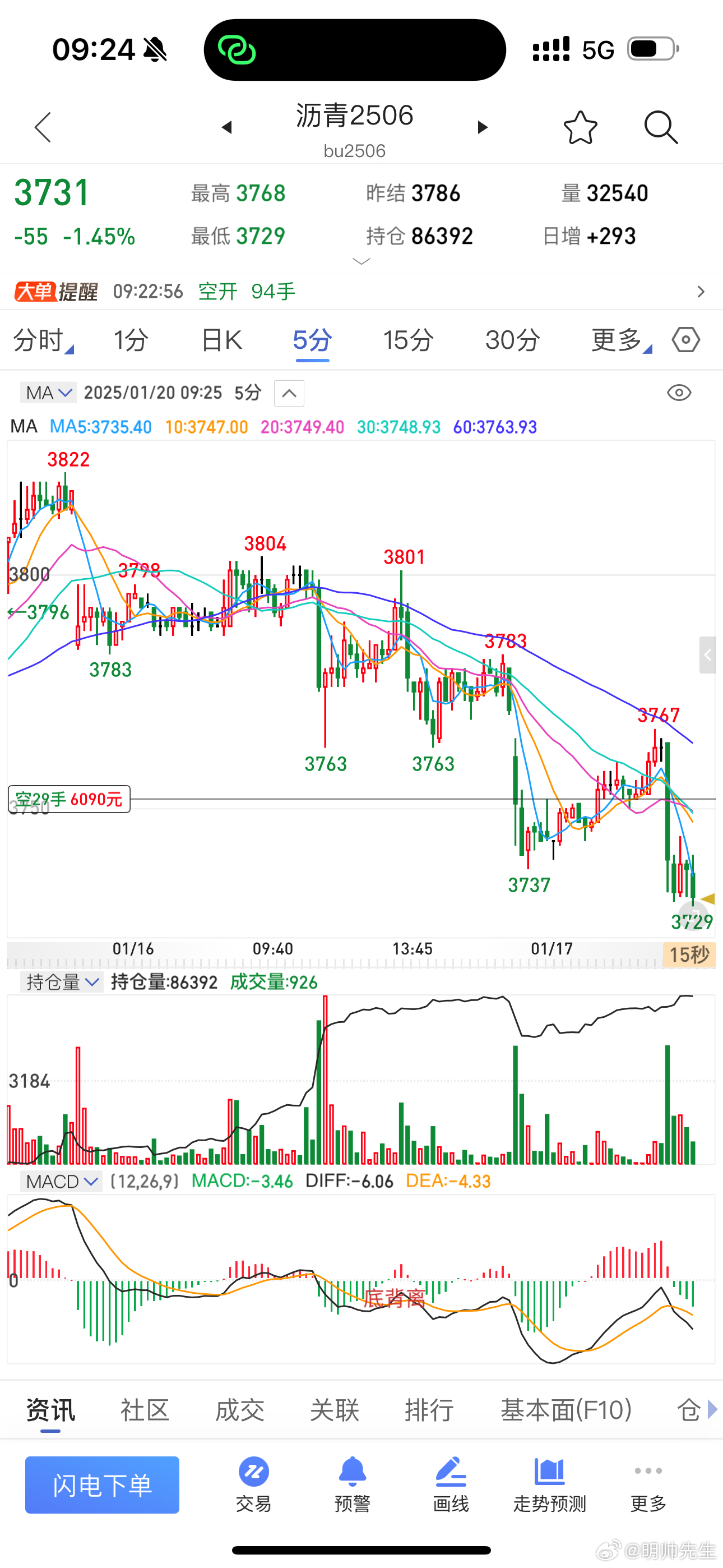The image size is (723, 1568).
Task: Switch to the next contract arrow
Action: click(483, 127)
